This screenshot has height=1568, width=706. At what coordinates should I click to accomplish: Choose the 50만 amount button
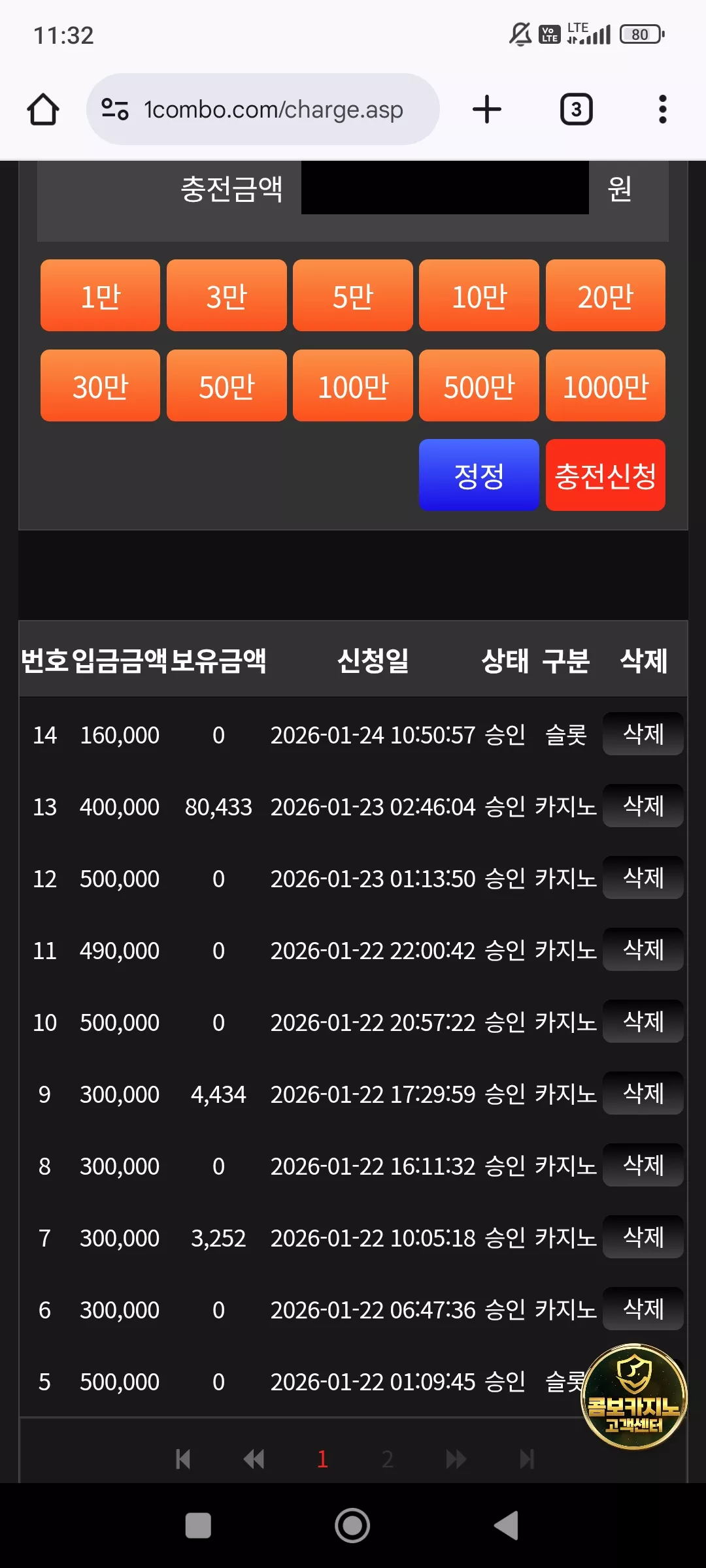(227, 385)
